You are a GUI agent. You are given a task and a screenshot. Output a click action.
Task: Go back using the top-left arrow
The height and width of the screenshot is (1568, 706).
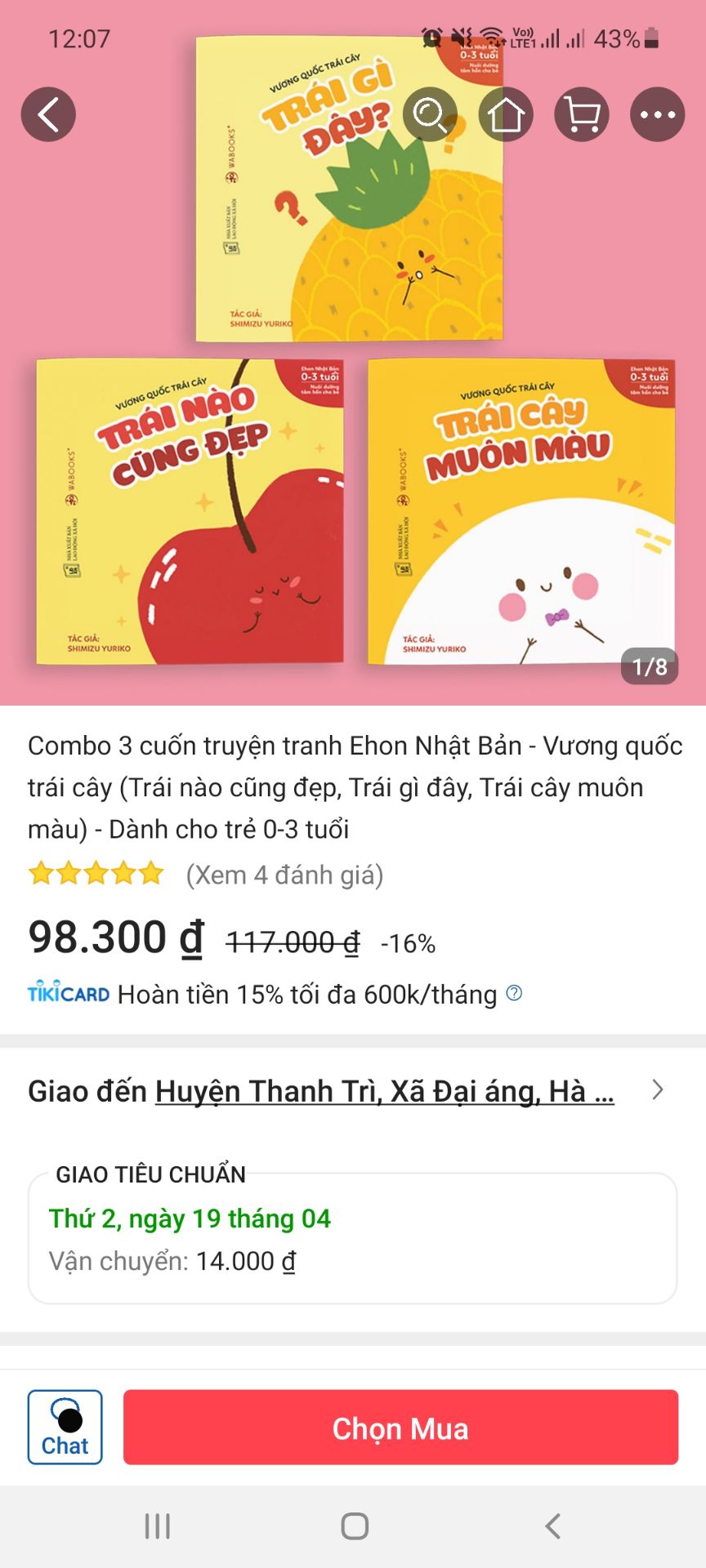click(48, 114)
